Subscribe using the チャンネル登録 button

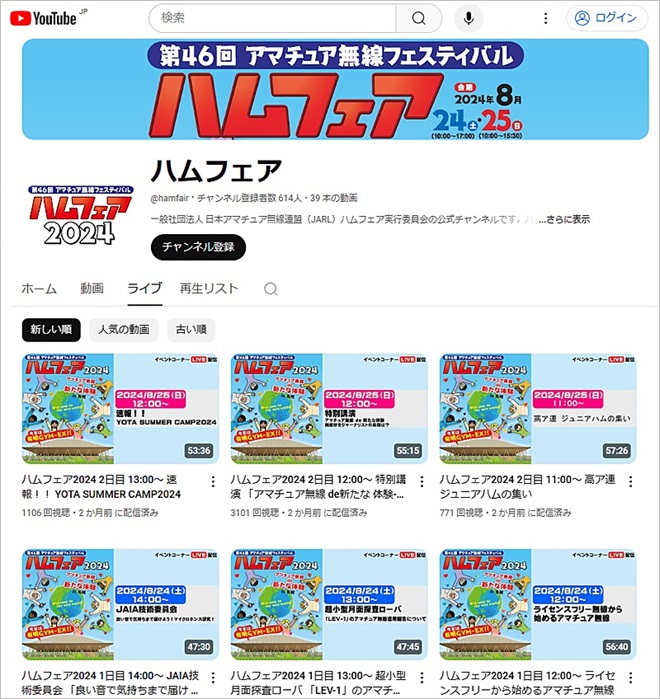pyautogui.click(x=198, y=247)
